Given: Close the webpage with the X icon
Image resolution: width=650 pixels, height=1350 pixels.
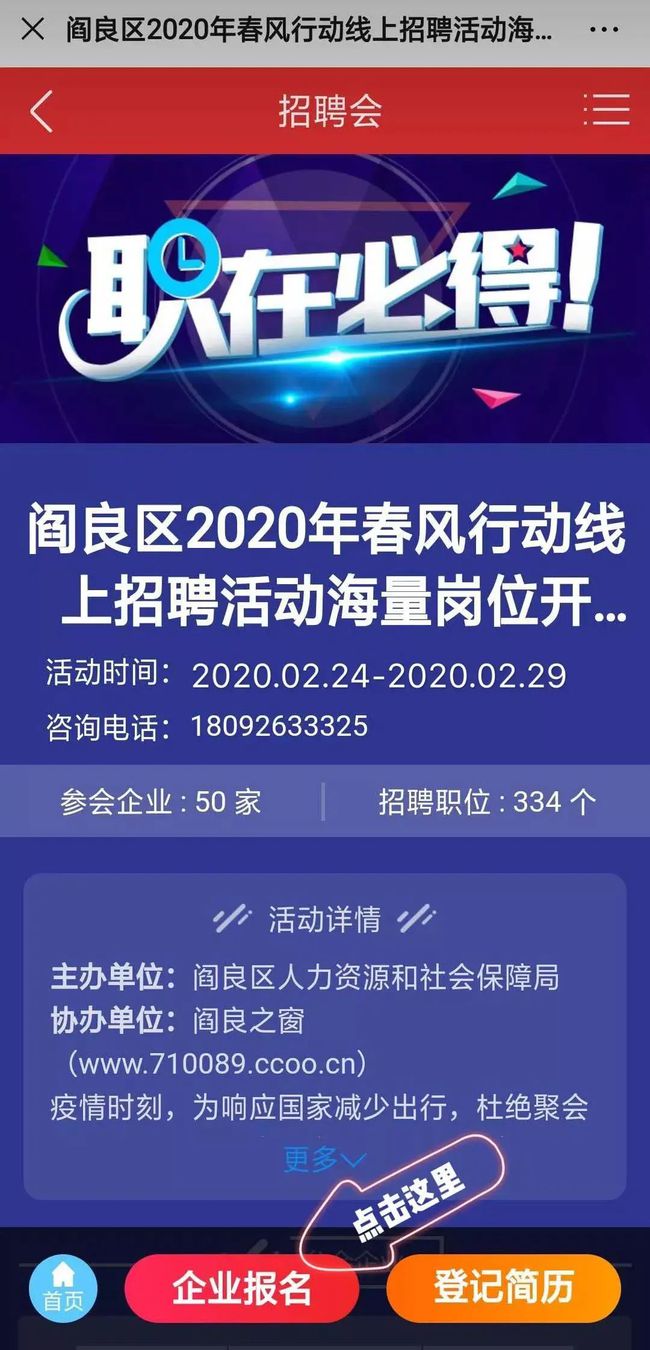Looking at the screenshot, I should (x=32, y=29).
